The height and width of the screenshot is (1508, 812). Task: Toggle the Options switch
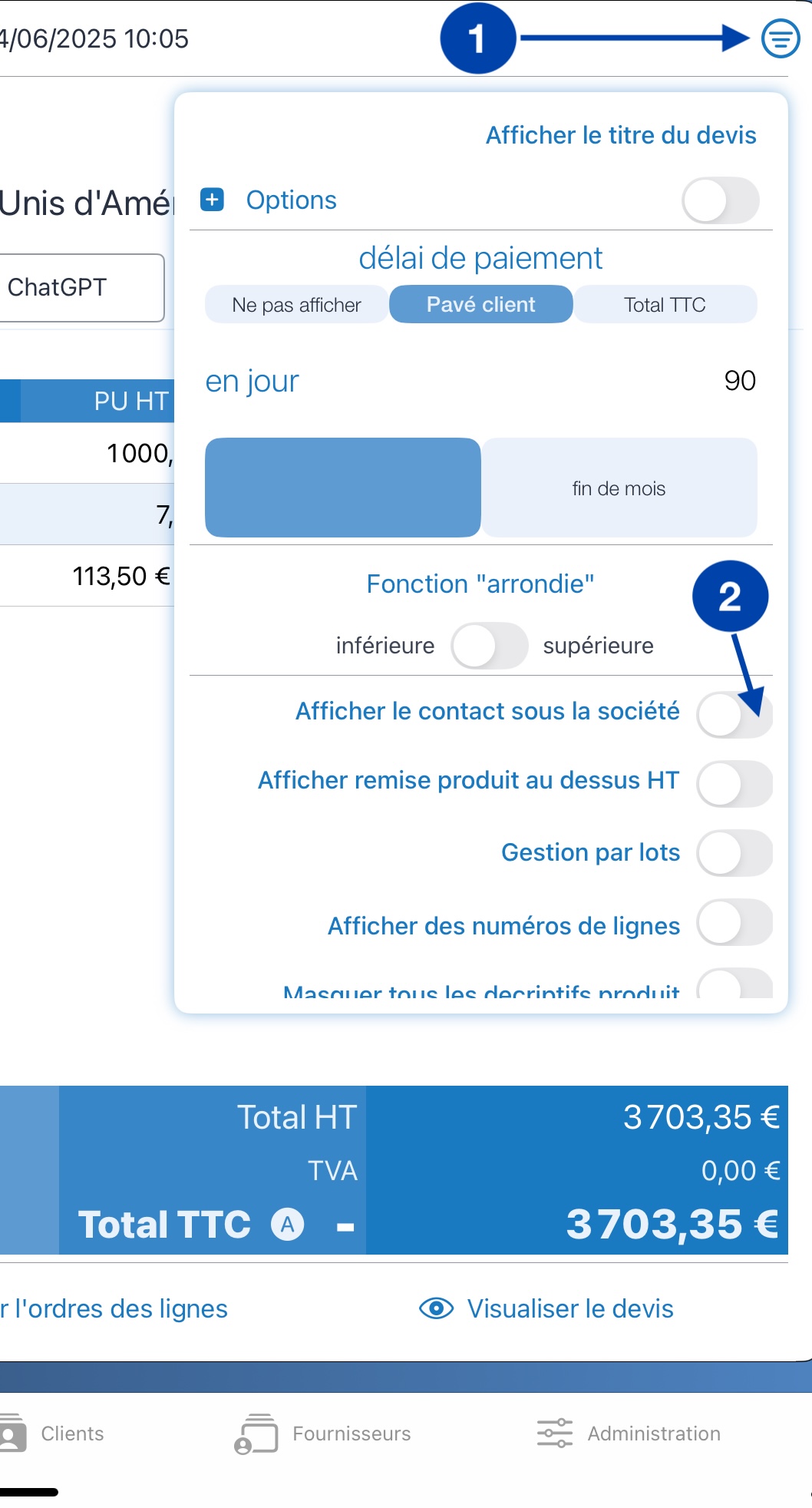720,200
